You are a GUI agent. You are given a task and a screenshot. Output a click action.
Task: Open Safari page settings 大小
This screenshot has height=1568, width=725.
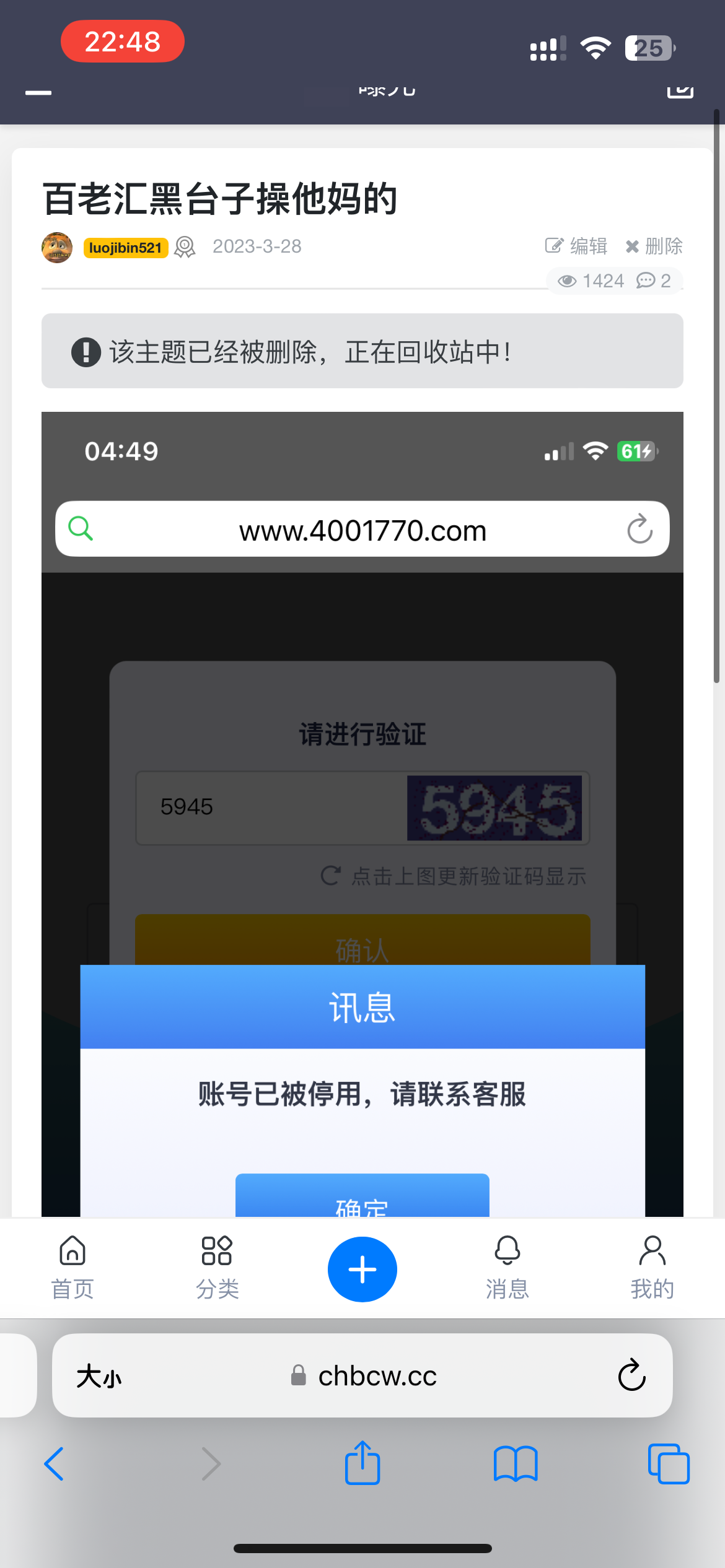click(x=99, y=1377)
